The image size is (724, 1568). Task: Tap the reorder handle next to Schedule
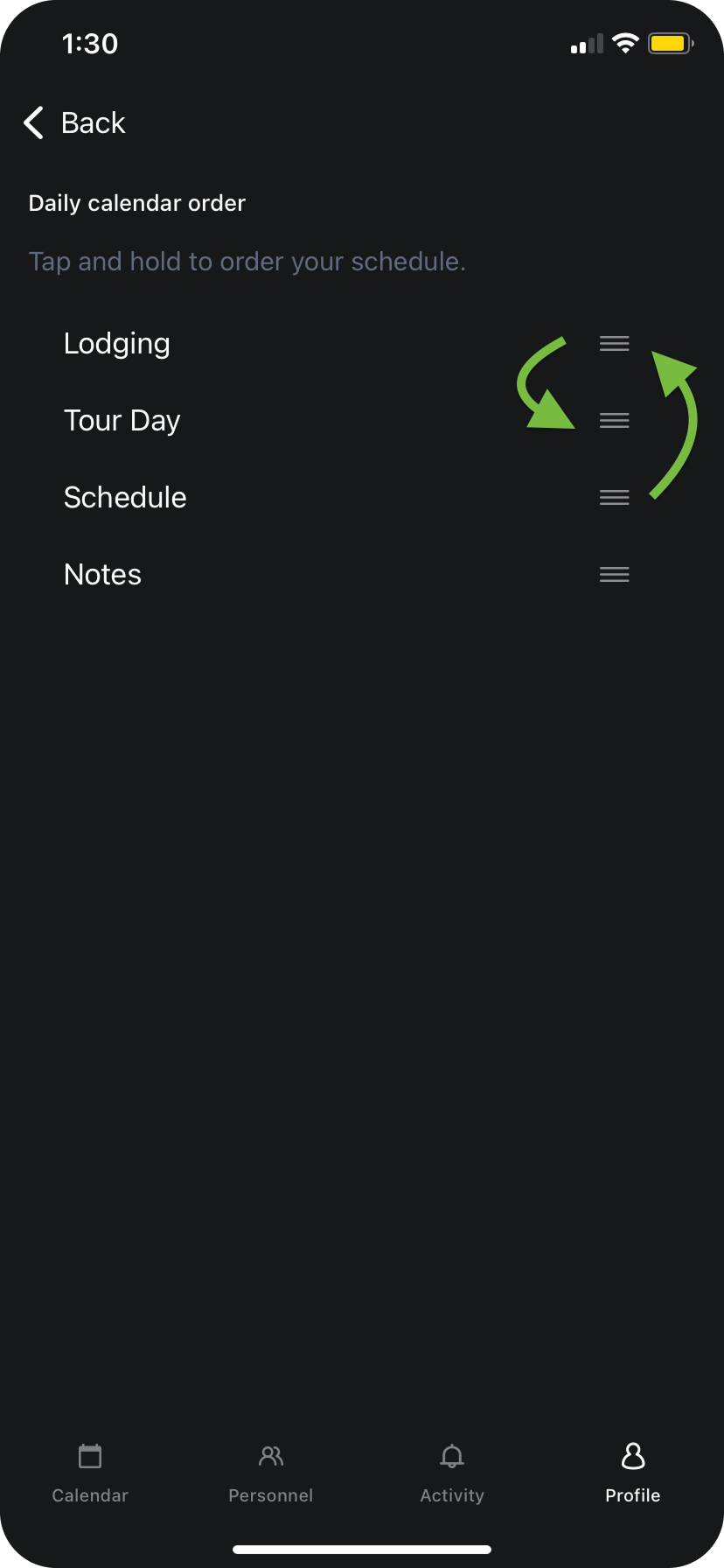point(615,498)
